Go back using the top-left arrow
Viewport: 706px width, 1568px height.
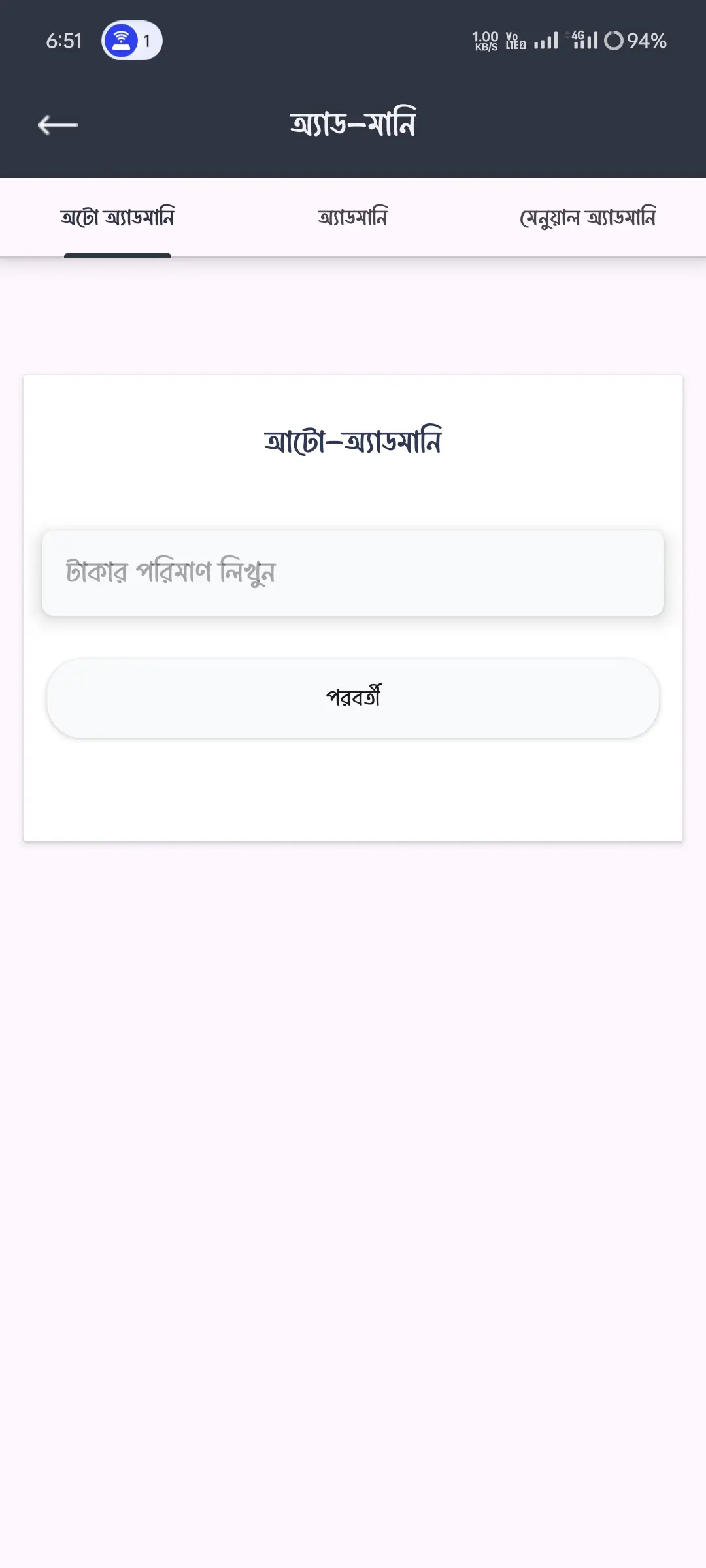pos(58,124)
